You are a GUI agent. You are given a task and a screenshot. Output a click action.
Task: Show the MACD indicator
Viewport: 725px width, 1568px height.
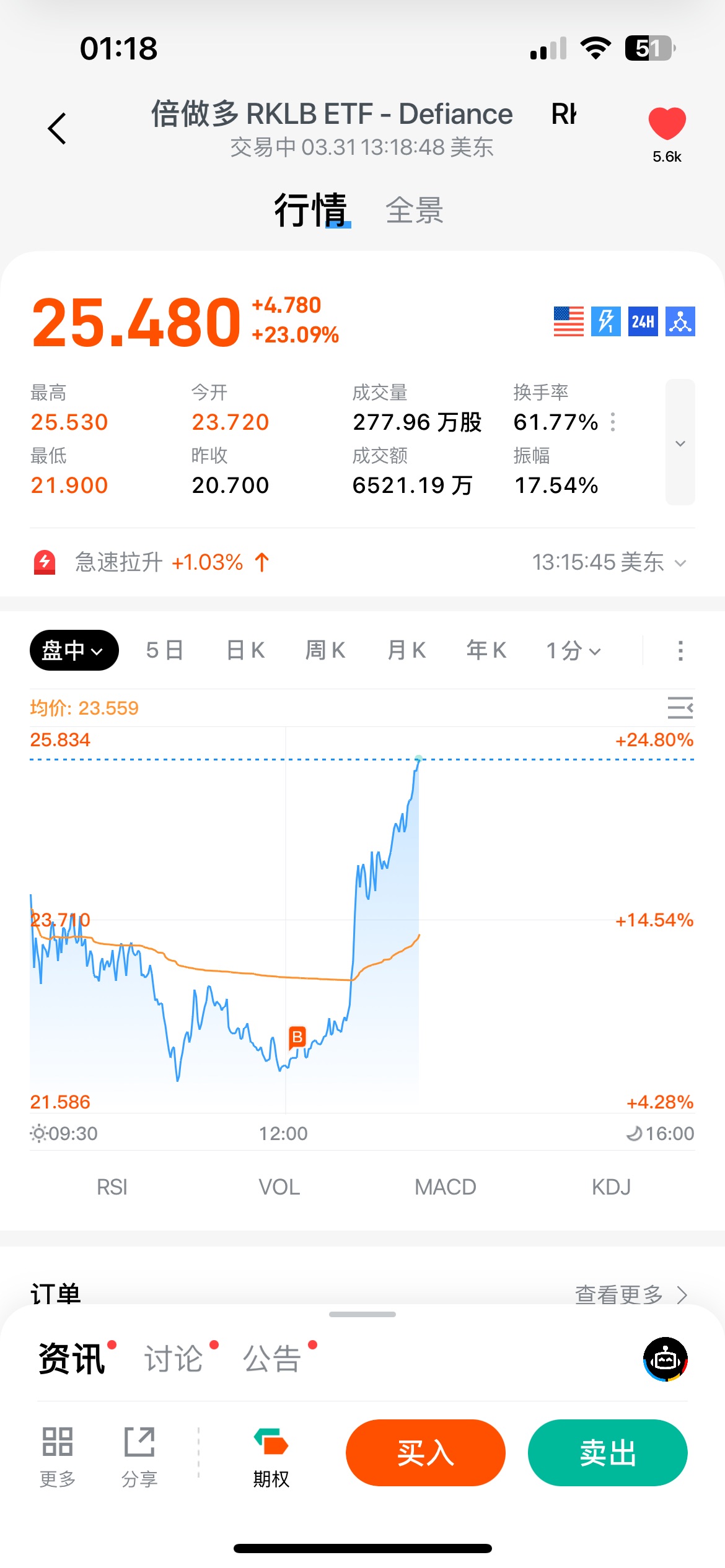tap(445, 1187)
